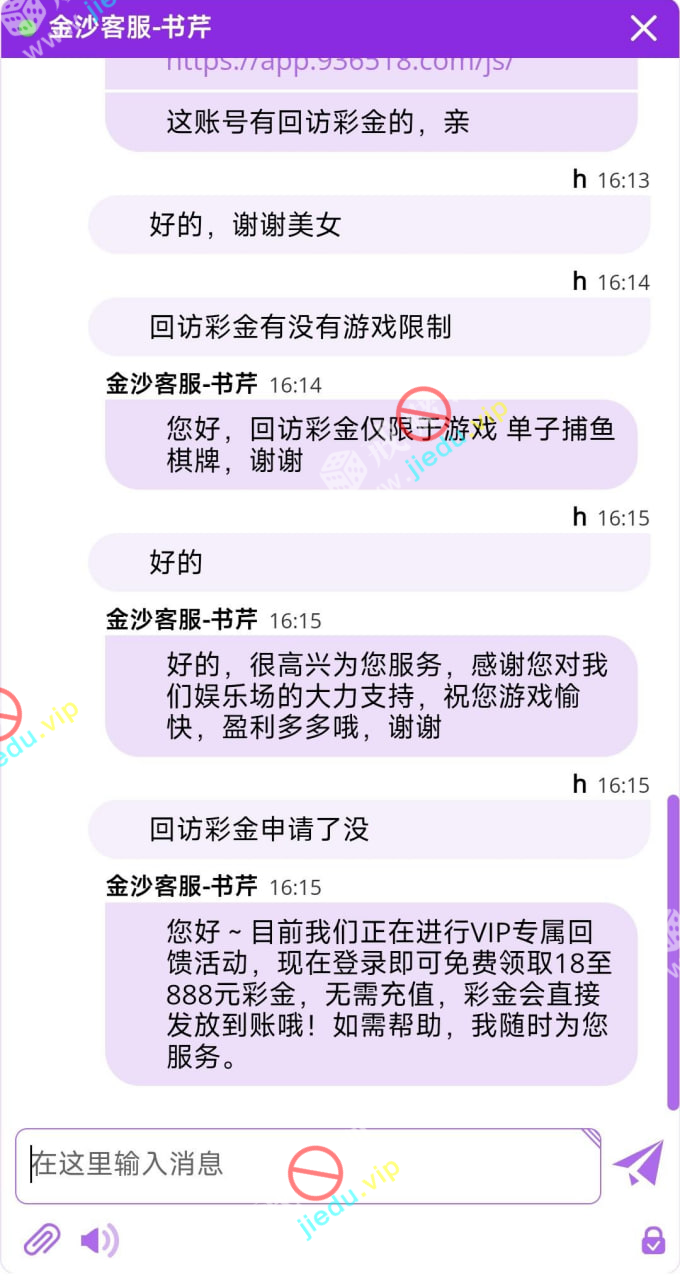Attach a file with the paperclip
Screen dimensions: 680x1280
42,1240
